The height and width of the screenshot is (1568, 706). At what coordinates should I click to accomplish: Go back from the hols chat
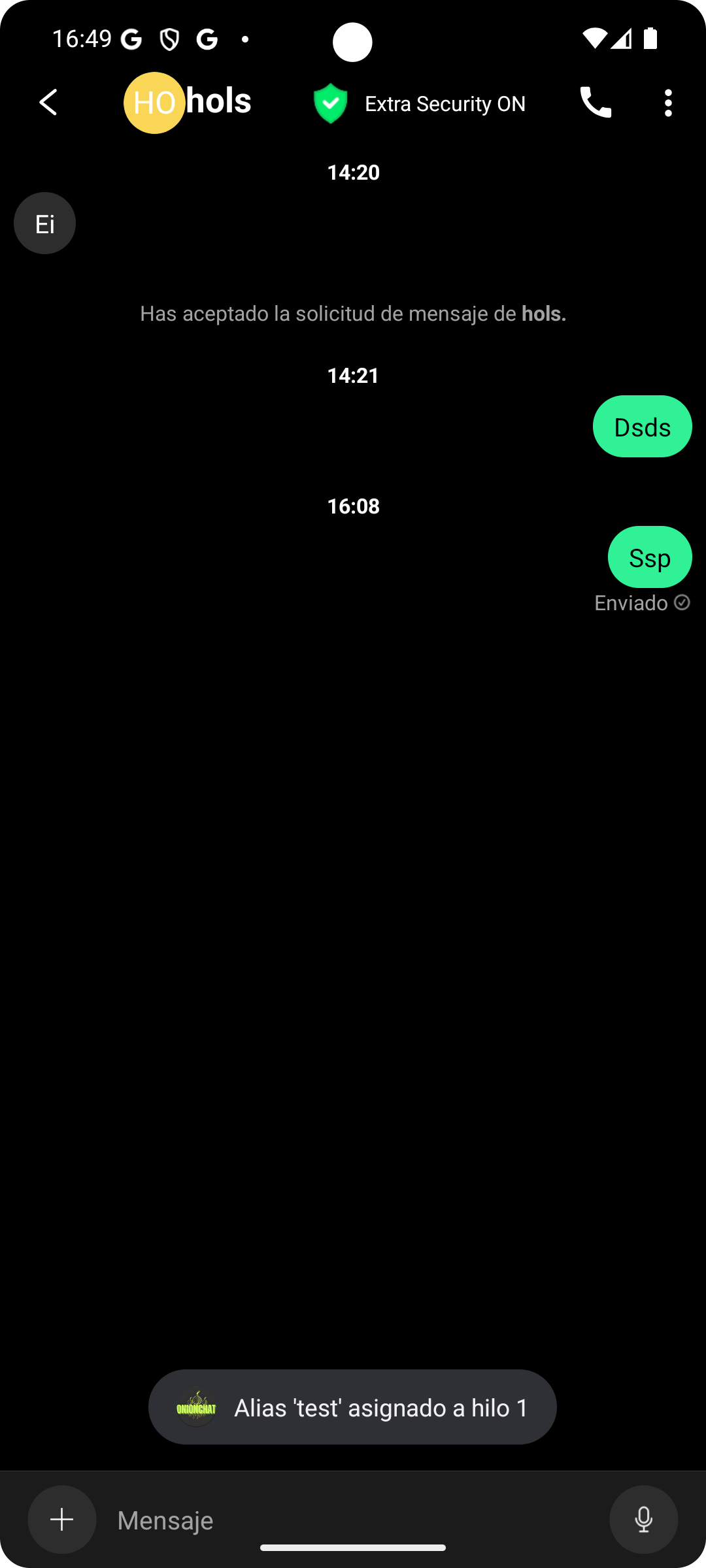click(48, 103)
